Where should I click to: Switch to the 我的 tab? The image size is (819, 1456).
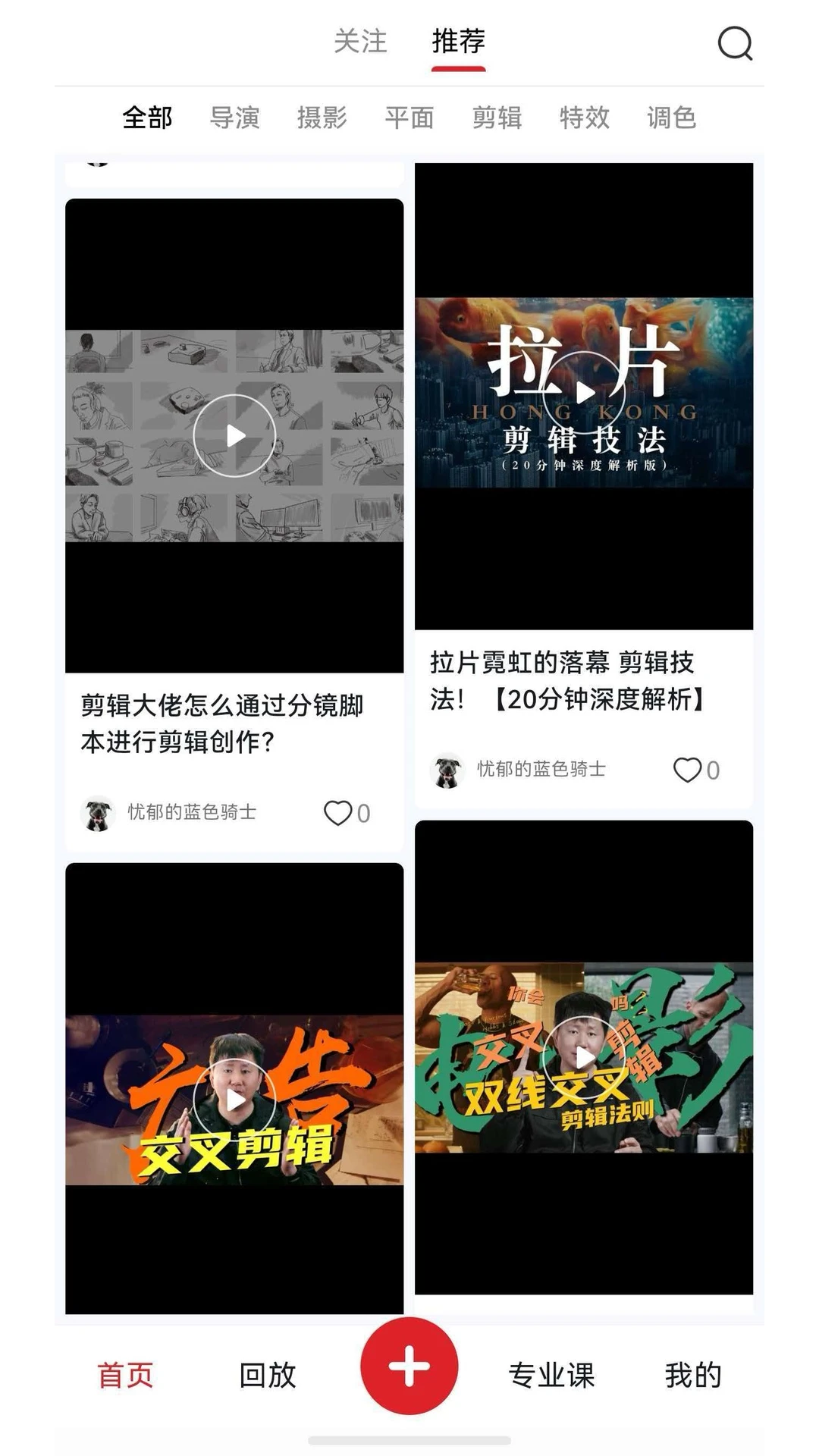pyautogui.click(x=693, y=1375)
